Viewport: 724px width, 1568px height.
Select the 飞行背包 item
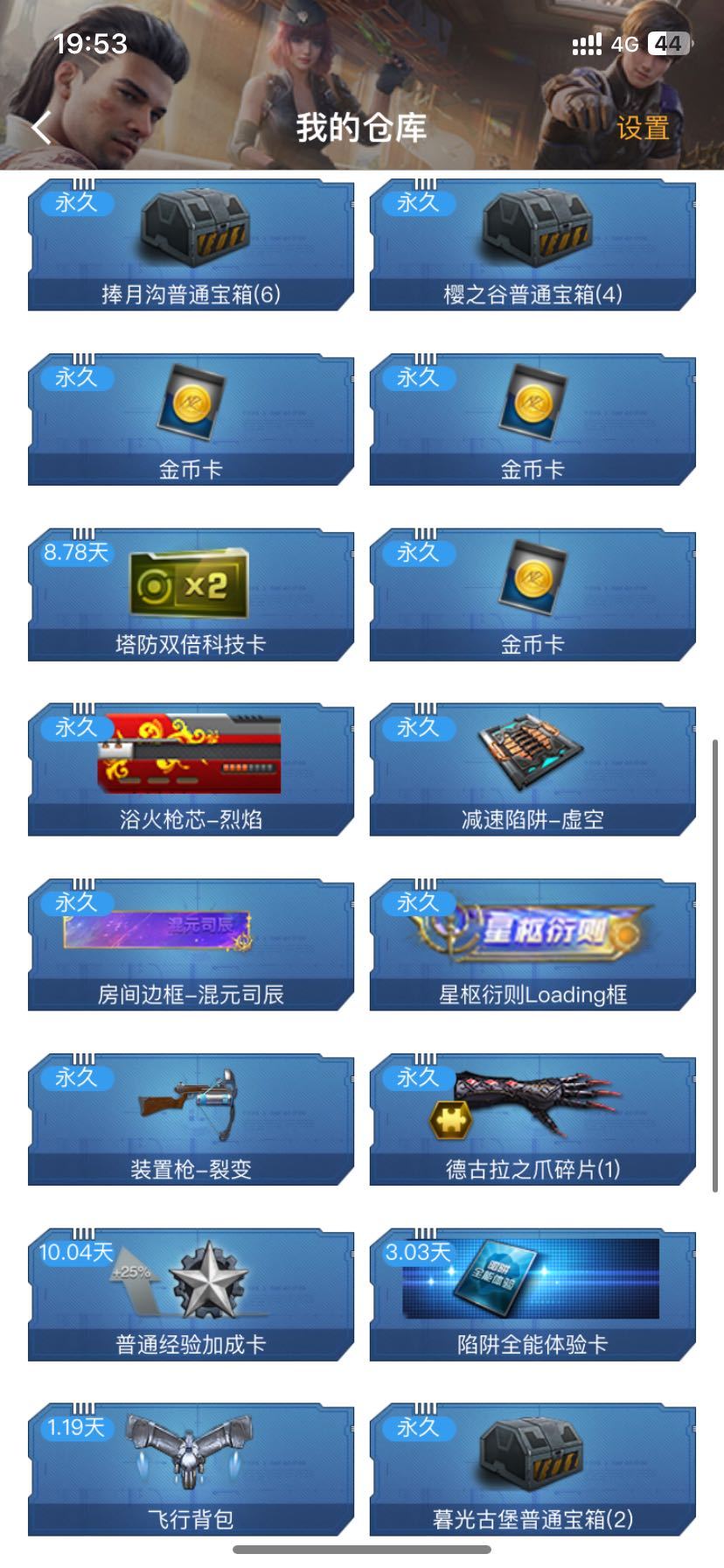[191, 1470]
